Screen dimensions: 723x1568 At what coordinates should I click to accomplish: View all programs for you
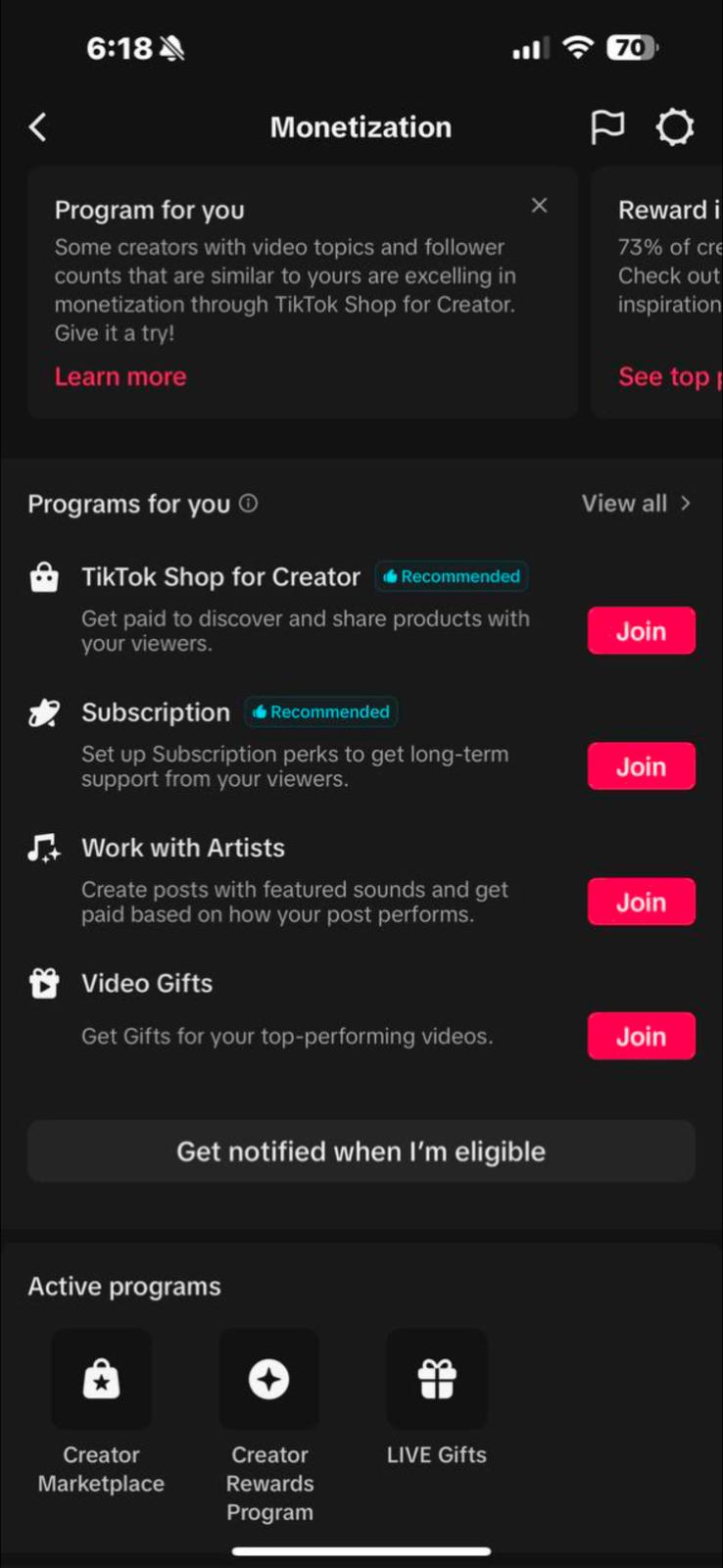637,503
